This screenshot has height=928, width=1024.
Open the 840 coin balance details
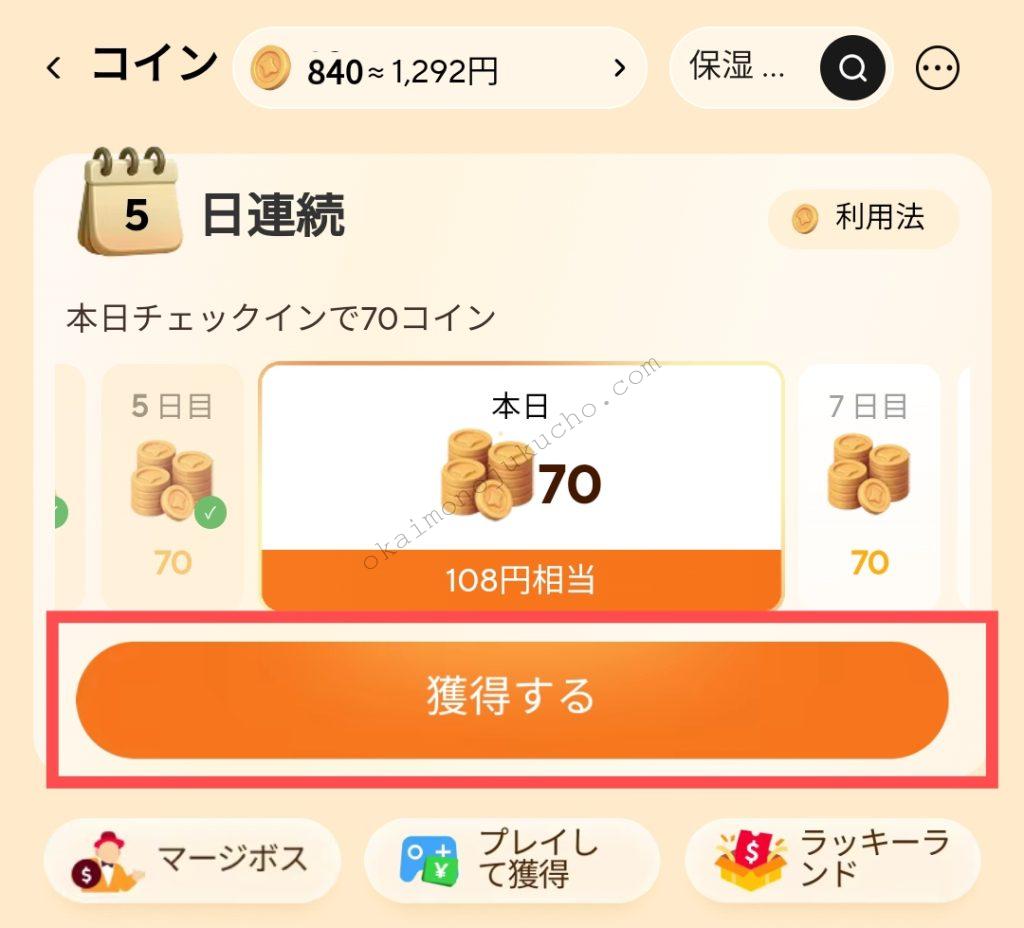point(439,68)
